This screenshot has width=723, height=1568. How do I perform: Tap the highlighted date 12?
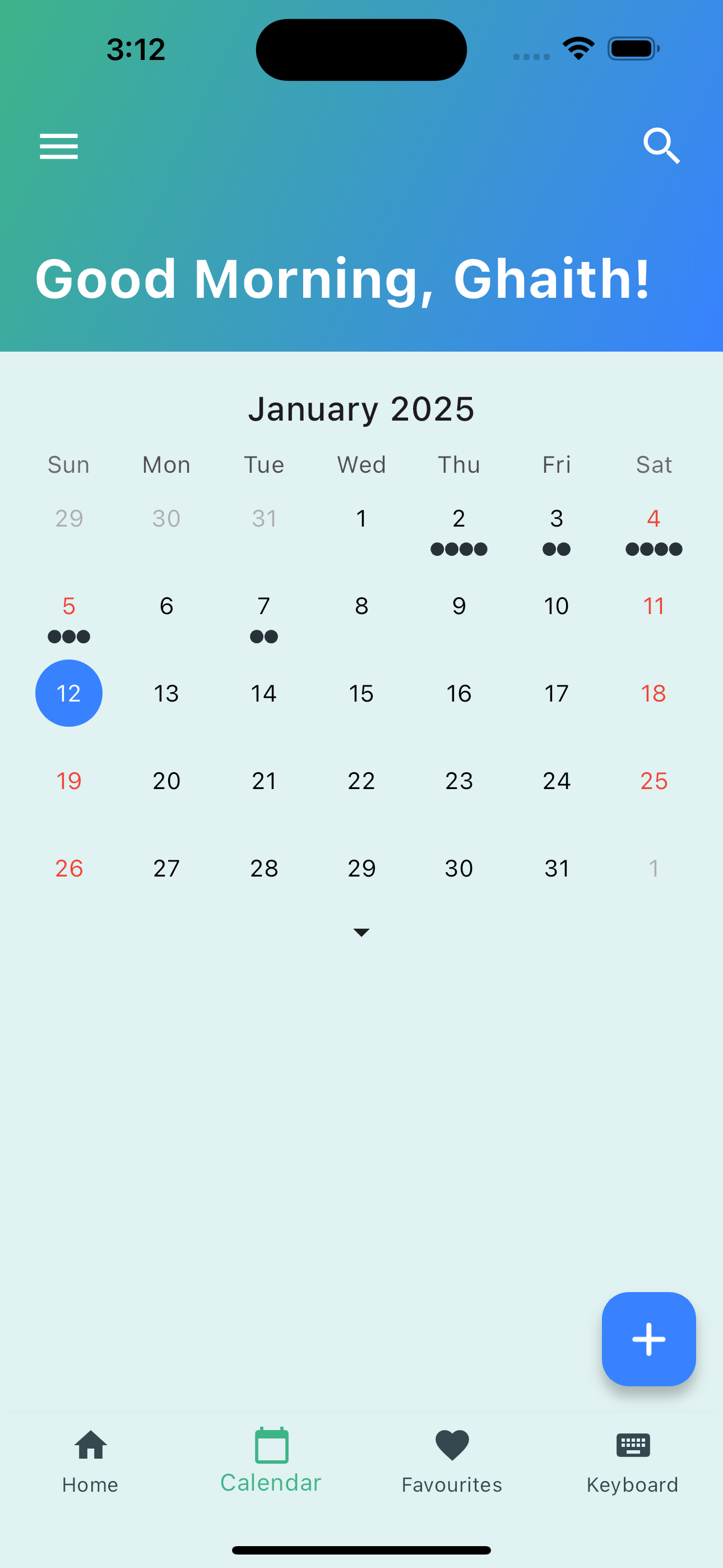[69, 693]
